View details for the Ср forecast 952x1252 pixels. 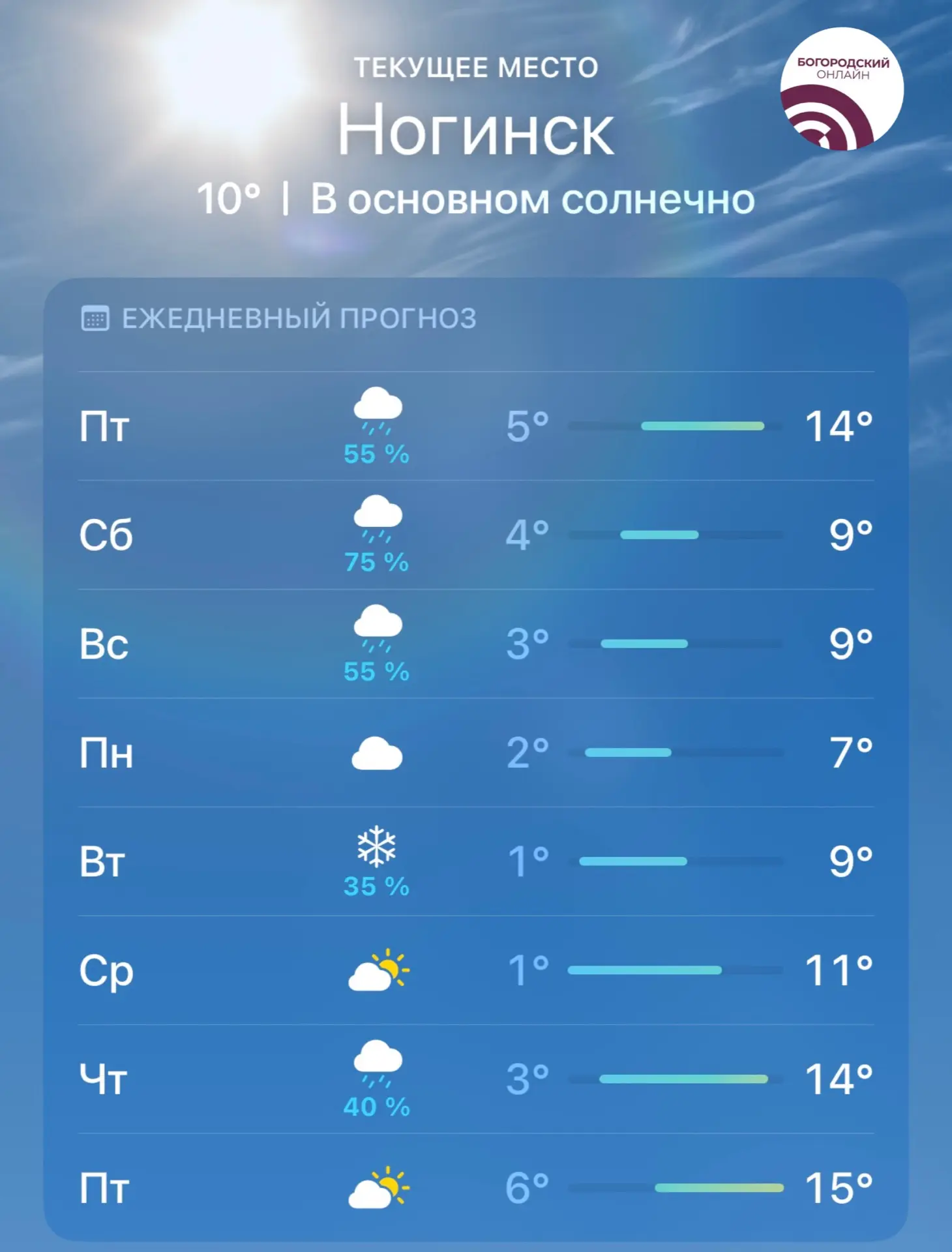coord(476,970)
